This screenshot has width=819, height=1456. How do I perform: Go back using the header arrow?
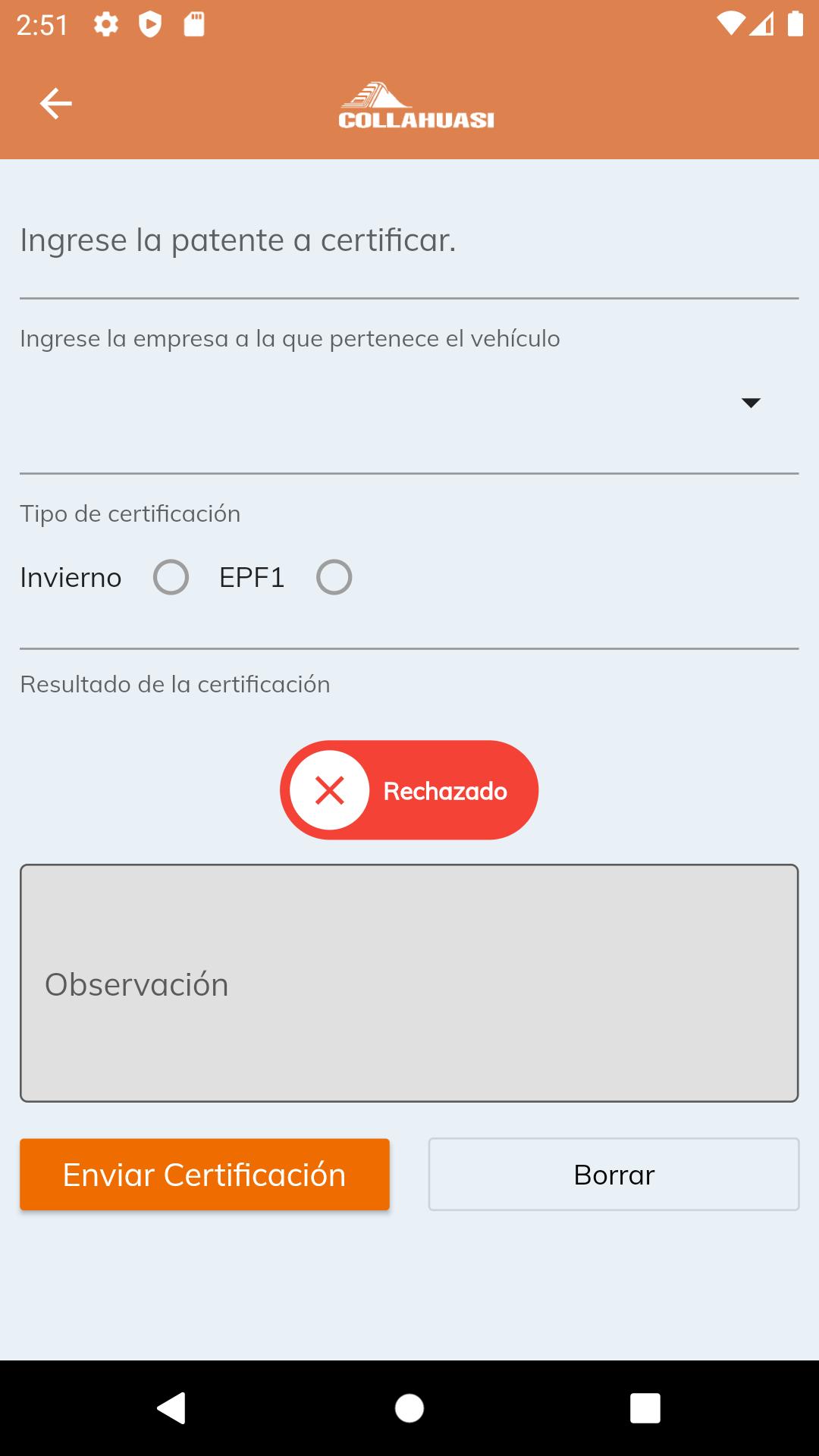55,104
